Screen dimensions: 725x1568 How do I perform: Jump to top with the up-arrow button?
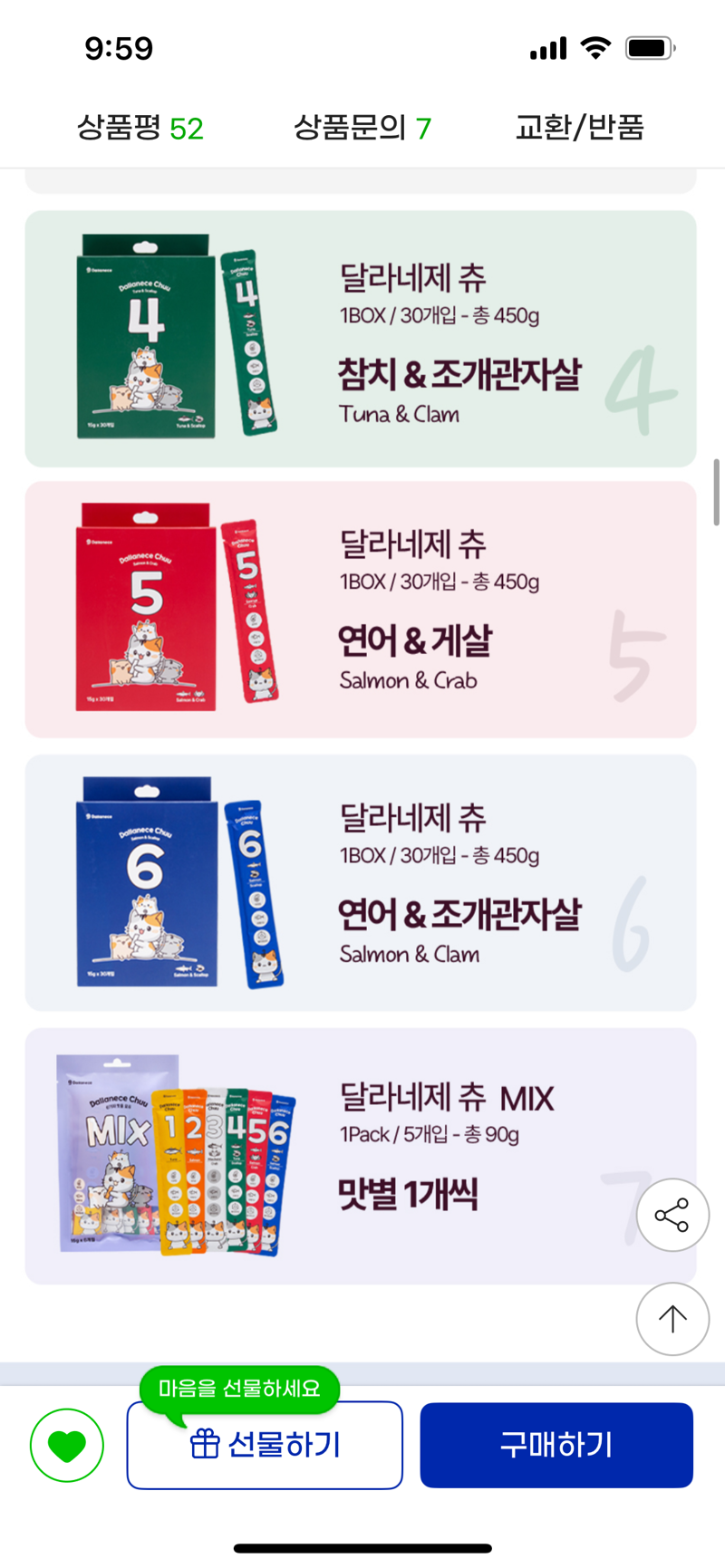(672, 1319)
